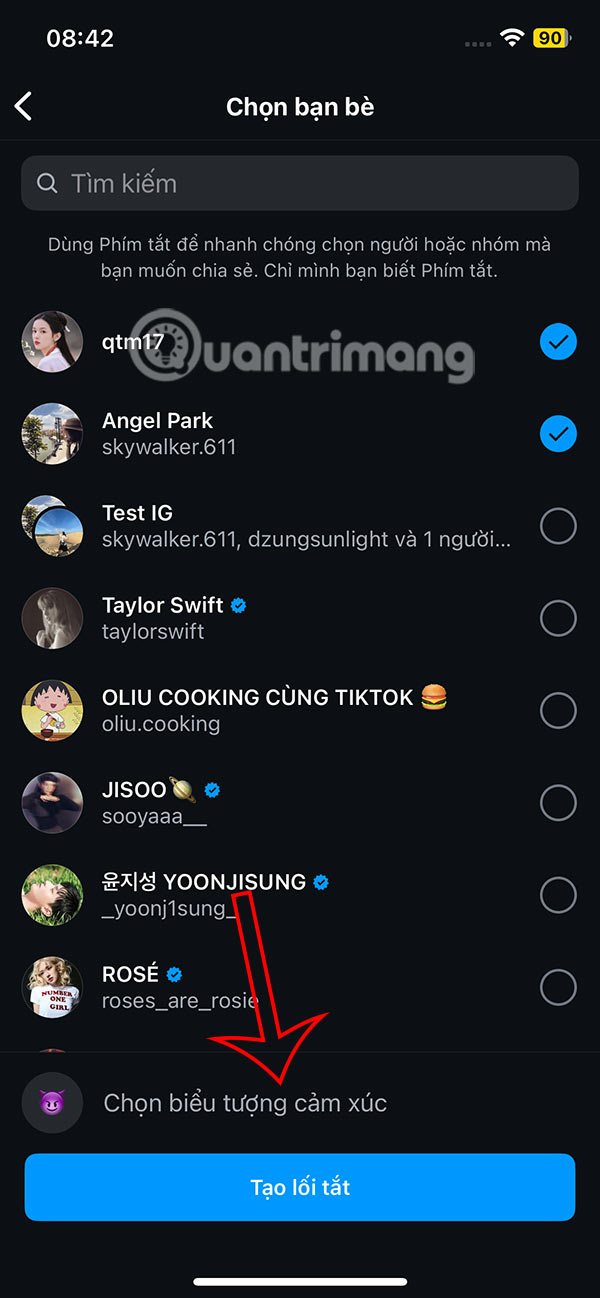Viewport: 600px width, 1298px height.
Task: Select ROSÉ roses_are_rosie
Action: point(558,987)
